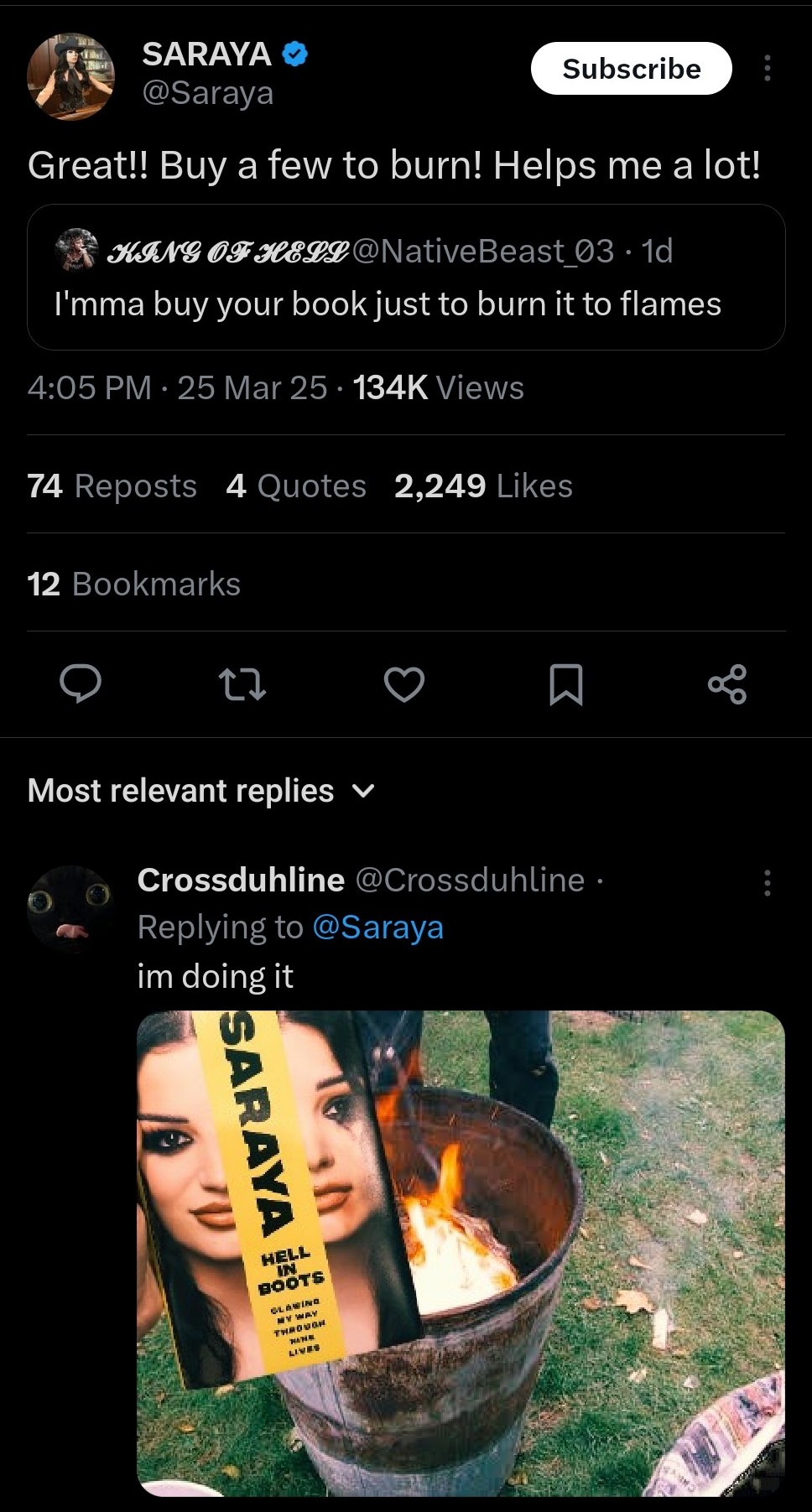
Task: Share SARAYA's post
Action: [726, 683]
